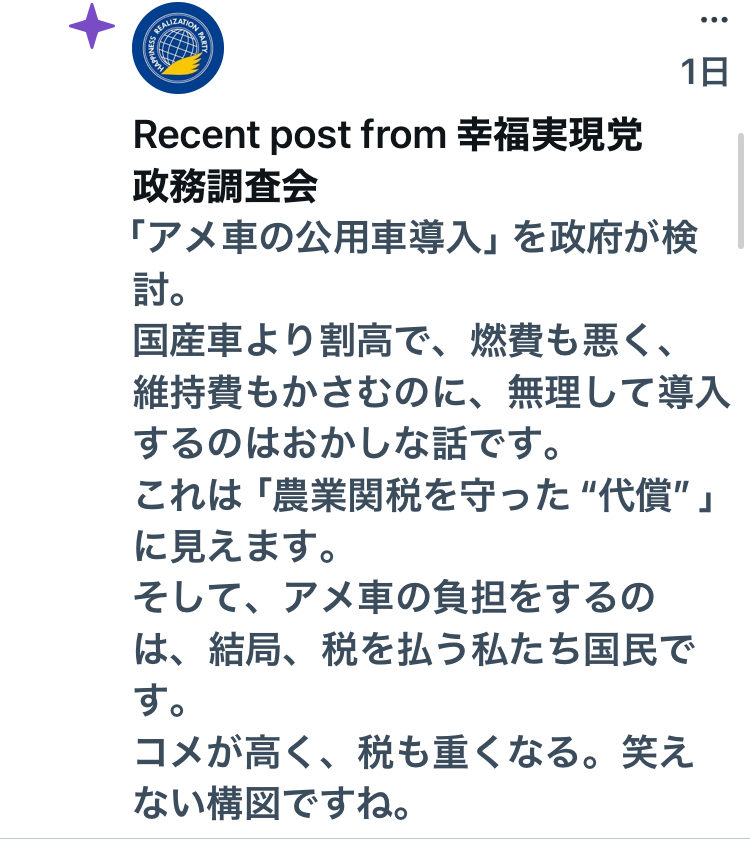Open the 幸福実現党 profile avatar

[x=178, y=49]
